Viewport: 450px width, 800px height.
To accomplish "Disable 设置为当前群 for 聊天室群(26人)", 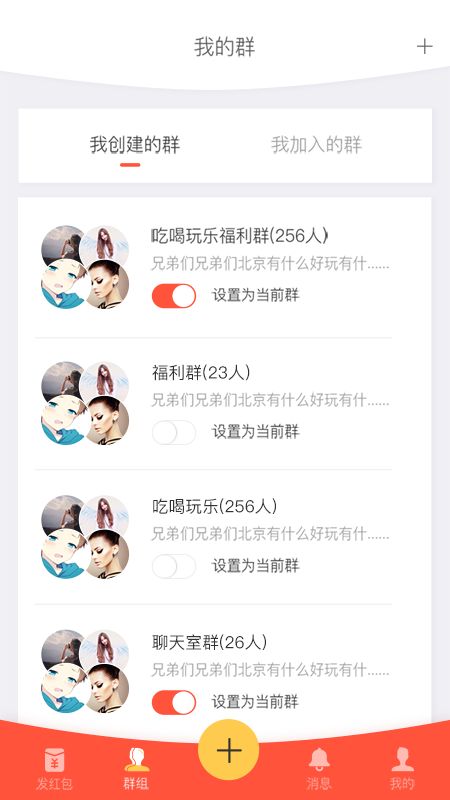I will point(174,703).
